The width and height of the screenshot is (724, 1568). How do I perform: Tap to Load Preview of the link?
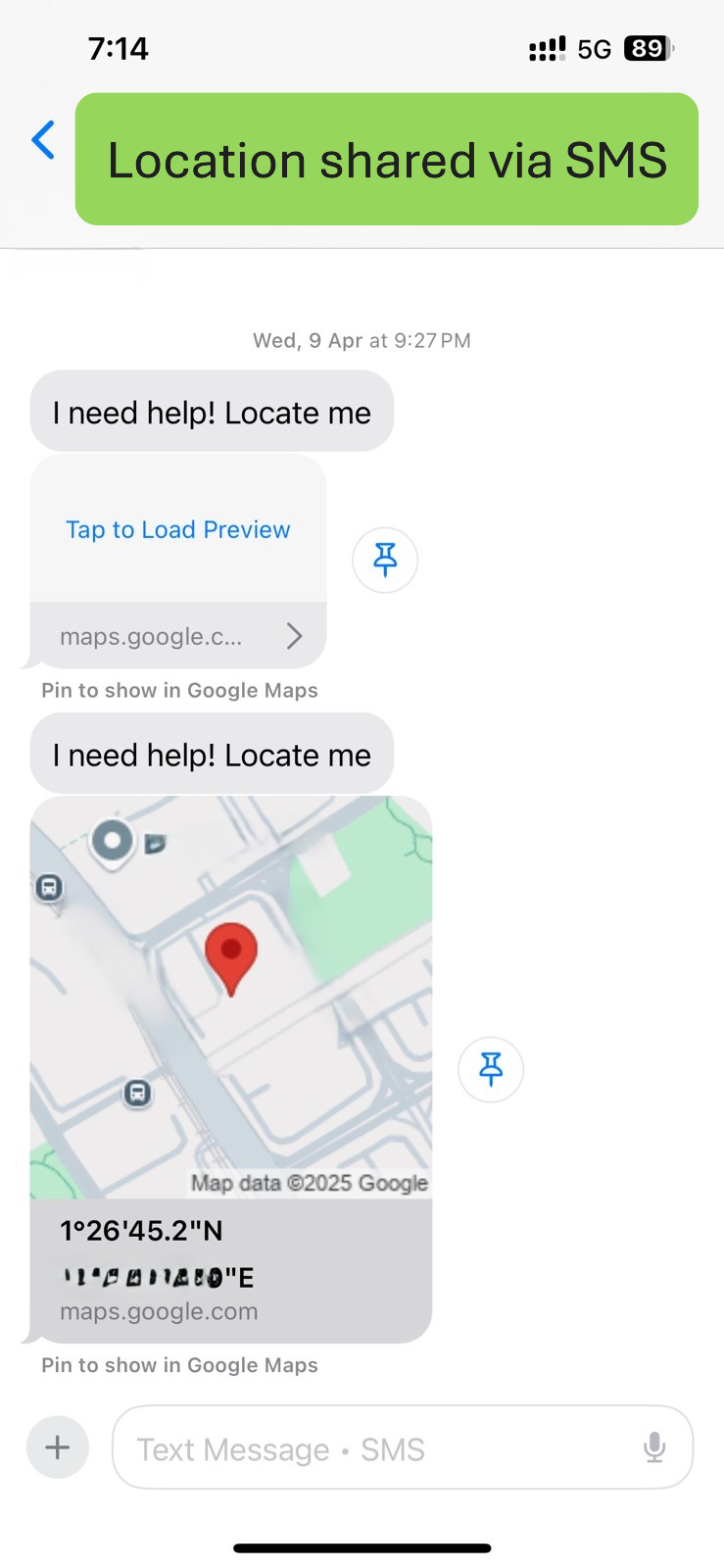click(x=178, y=530)
